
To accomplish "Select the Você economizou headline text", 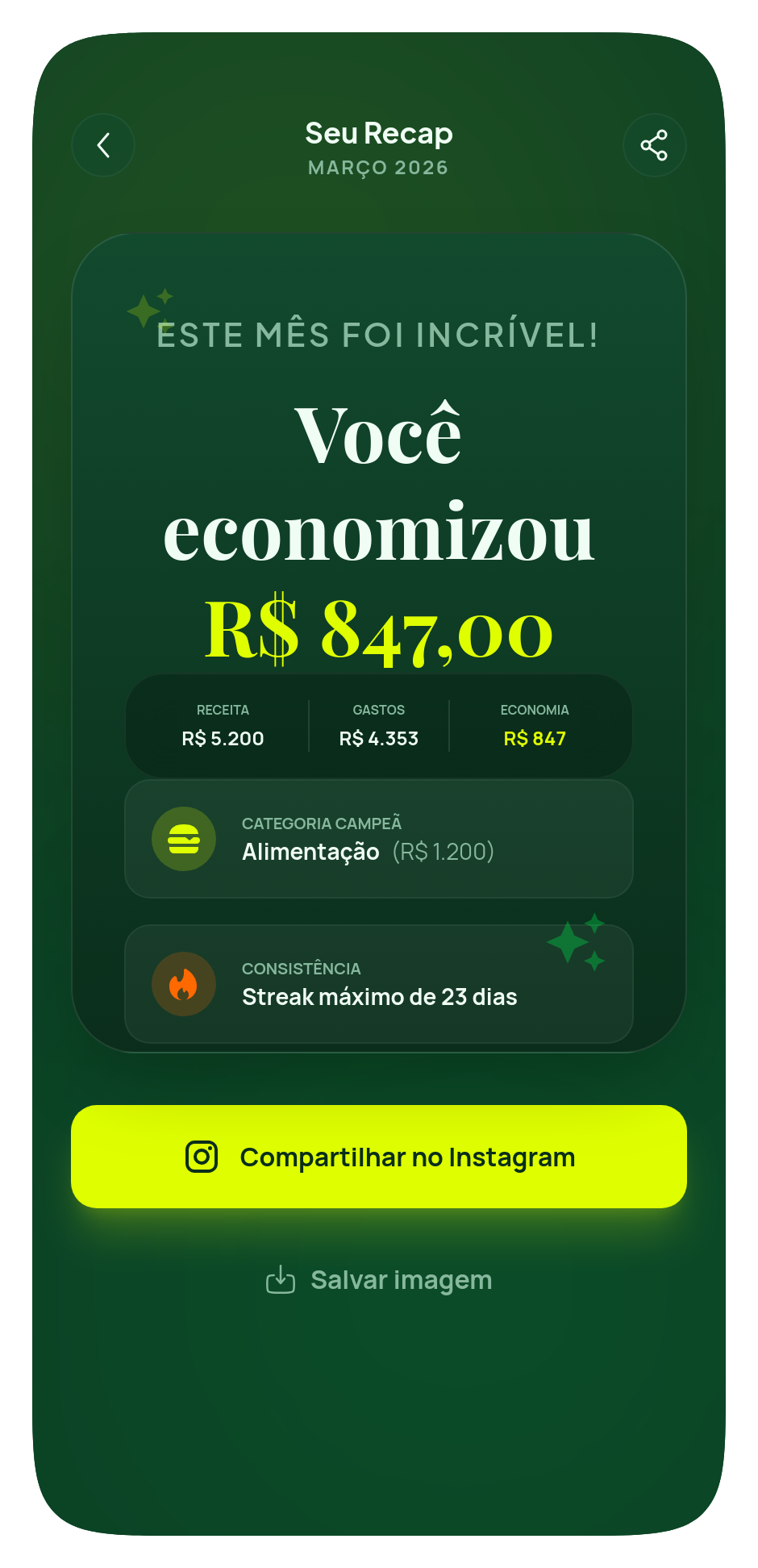I will point(379,484).
